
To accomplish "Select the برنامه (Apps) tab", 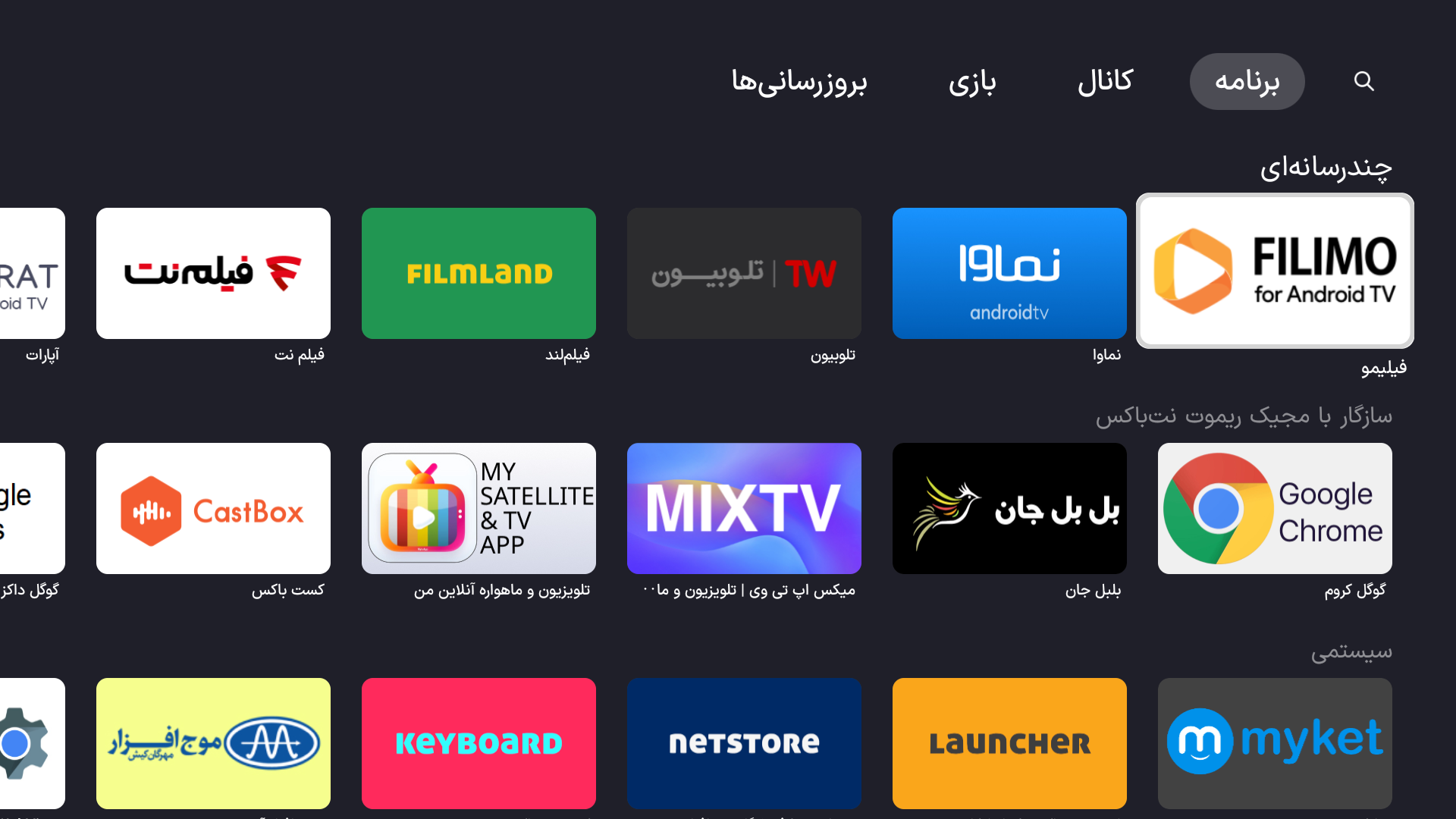I will pos(1247,81).
